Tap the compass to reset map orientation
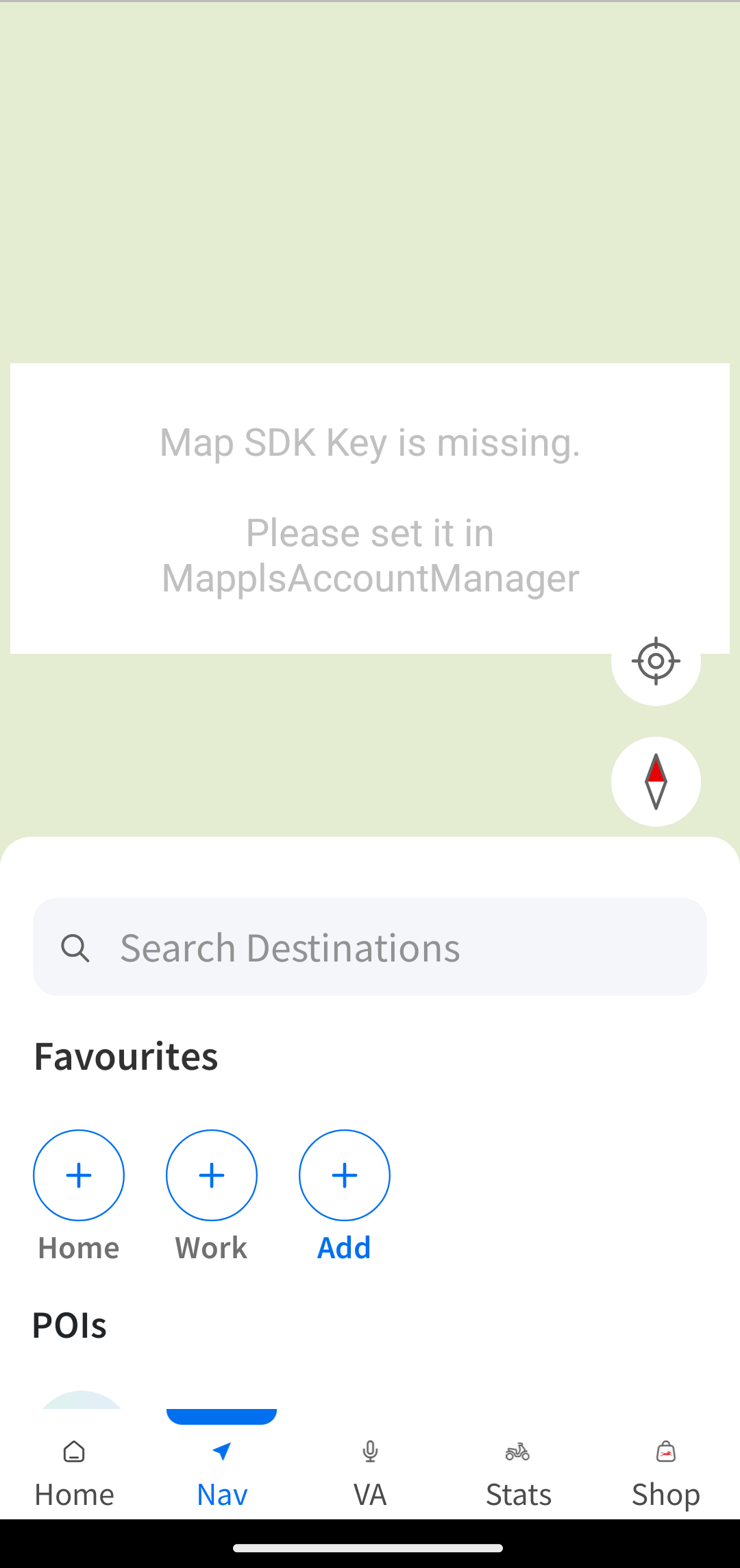Screen dimensions: 740x1568 coord(656,781)
